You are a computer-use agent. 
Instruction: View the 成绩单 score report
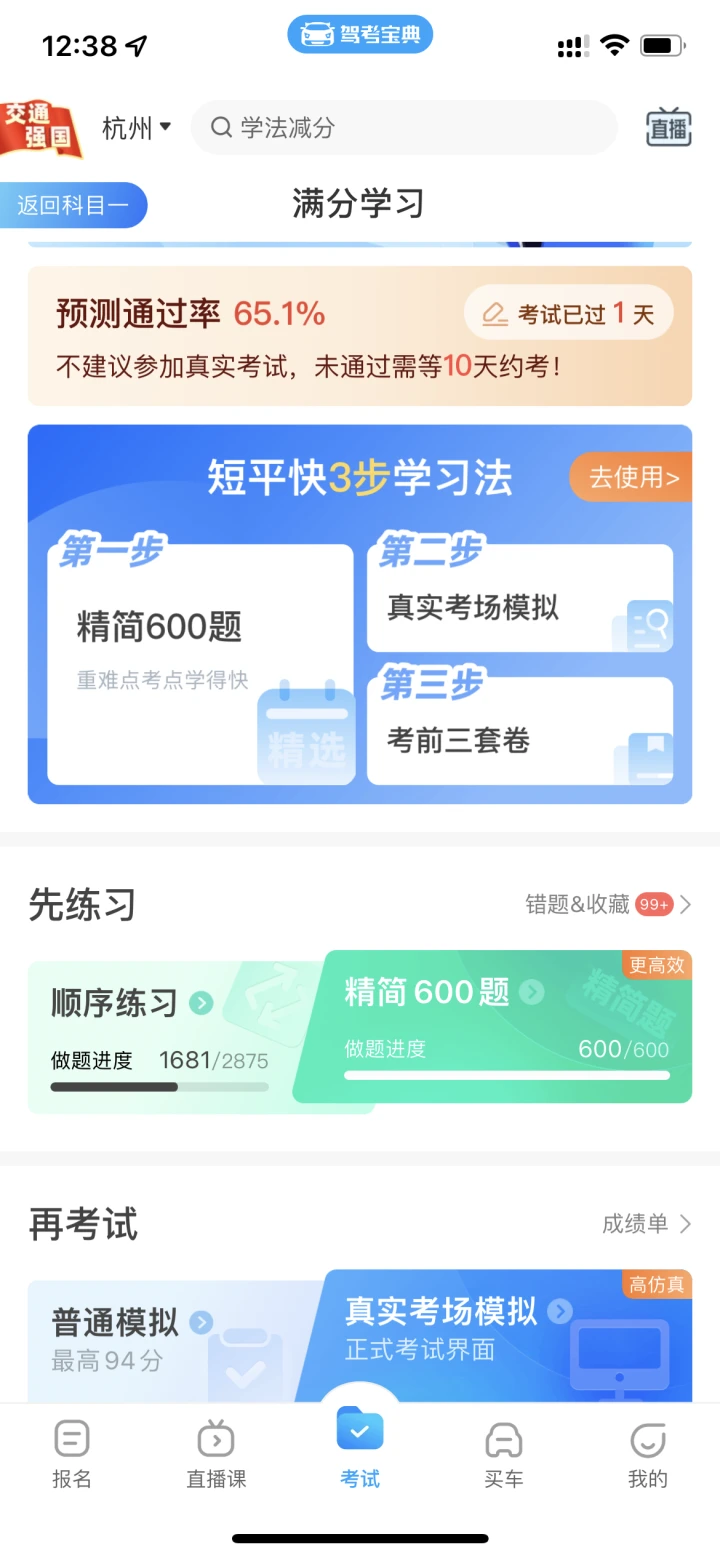[x=646, y=1224]
